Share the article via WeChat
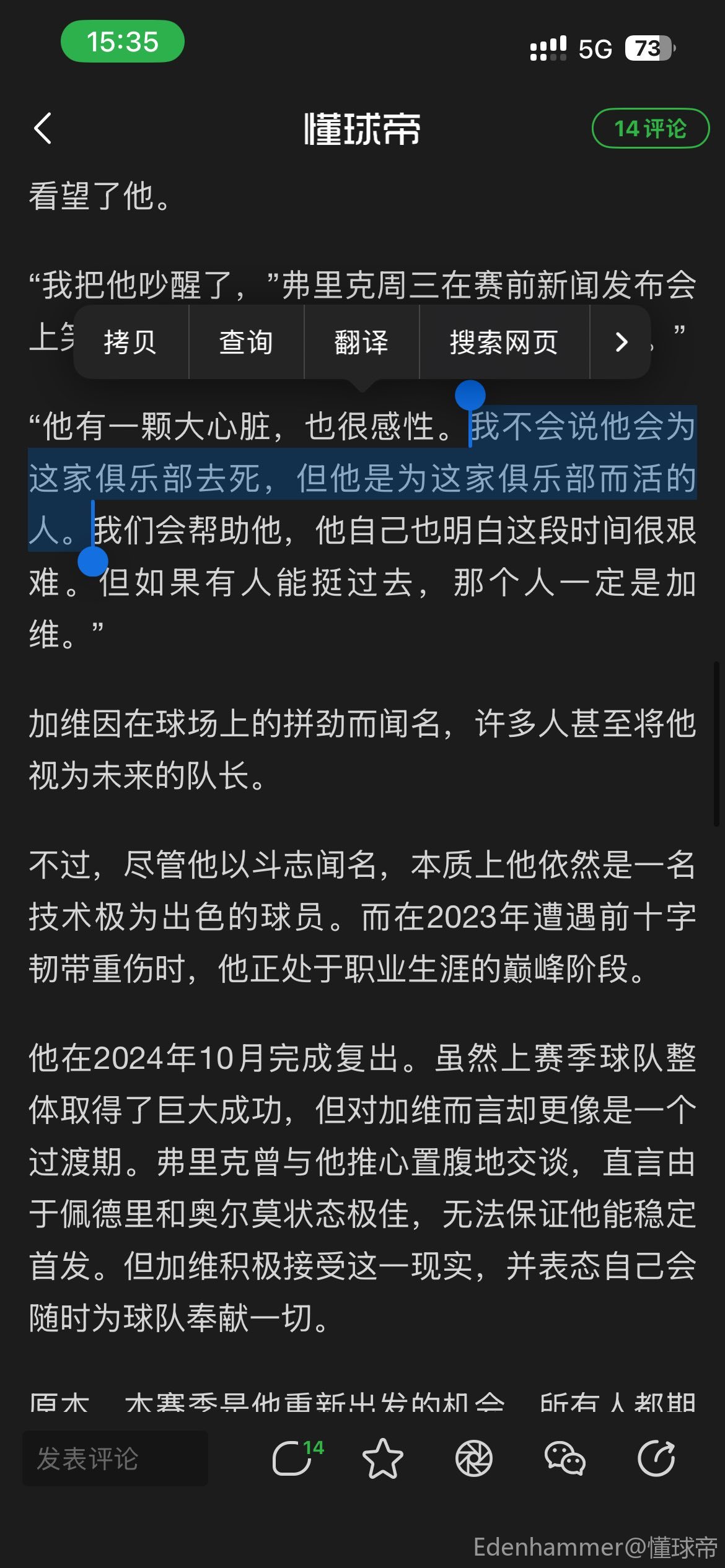 tap(565, 1458)
